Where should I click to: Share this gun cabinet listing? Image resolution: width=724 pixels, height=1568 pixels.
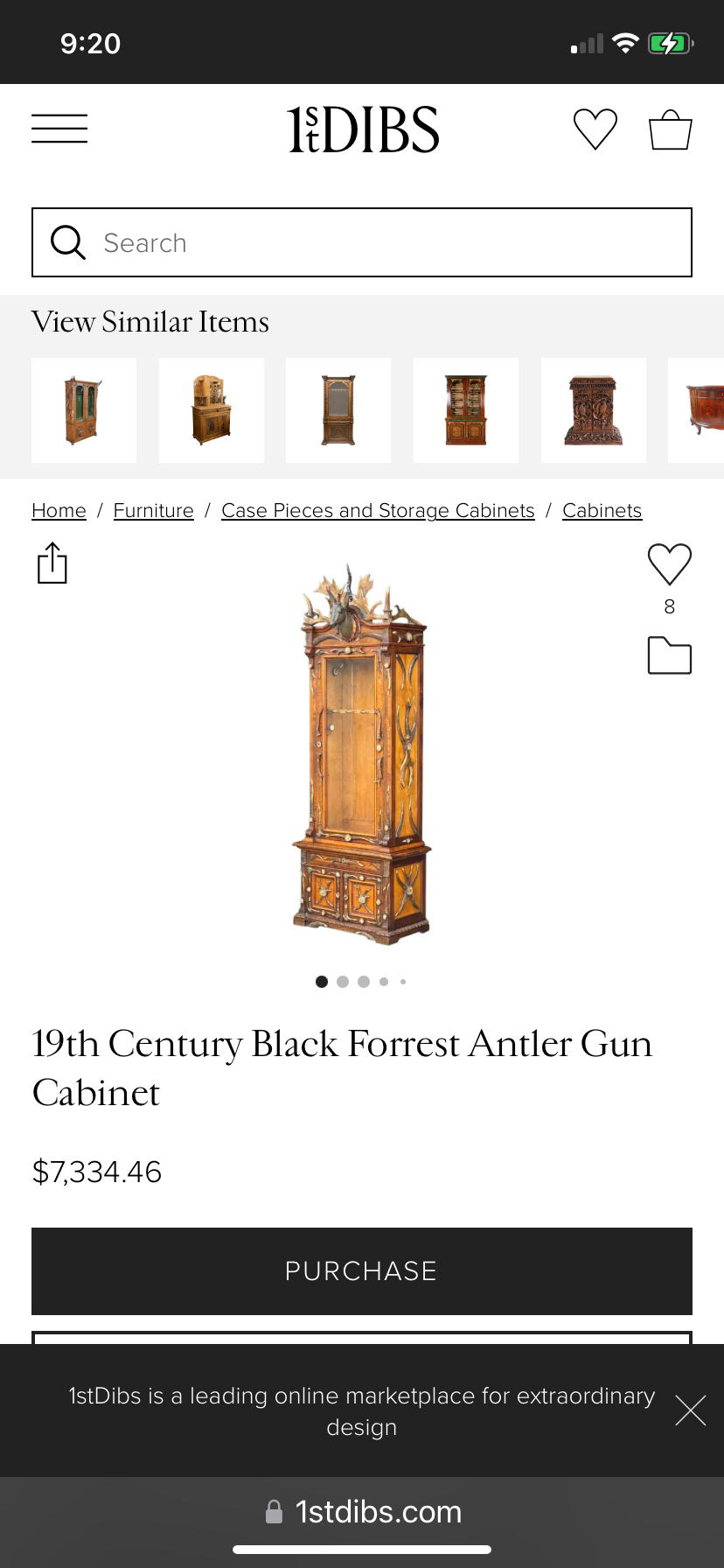[52, 563]
